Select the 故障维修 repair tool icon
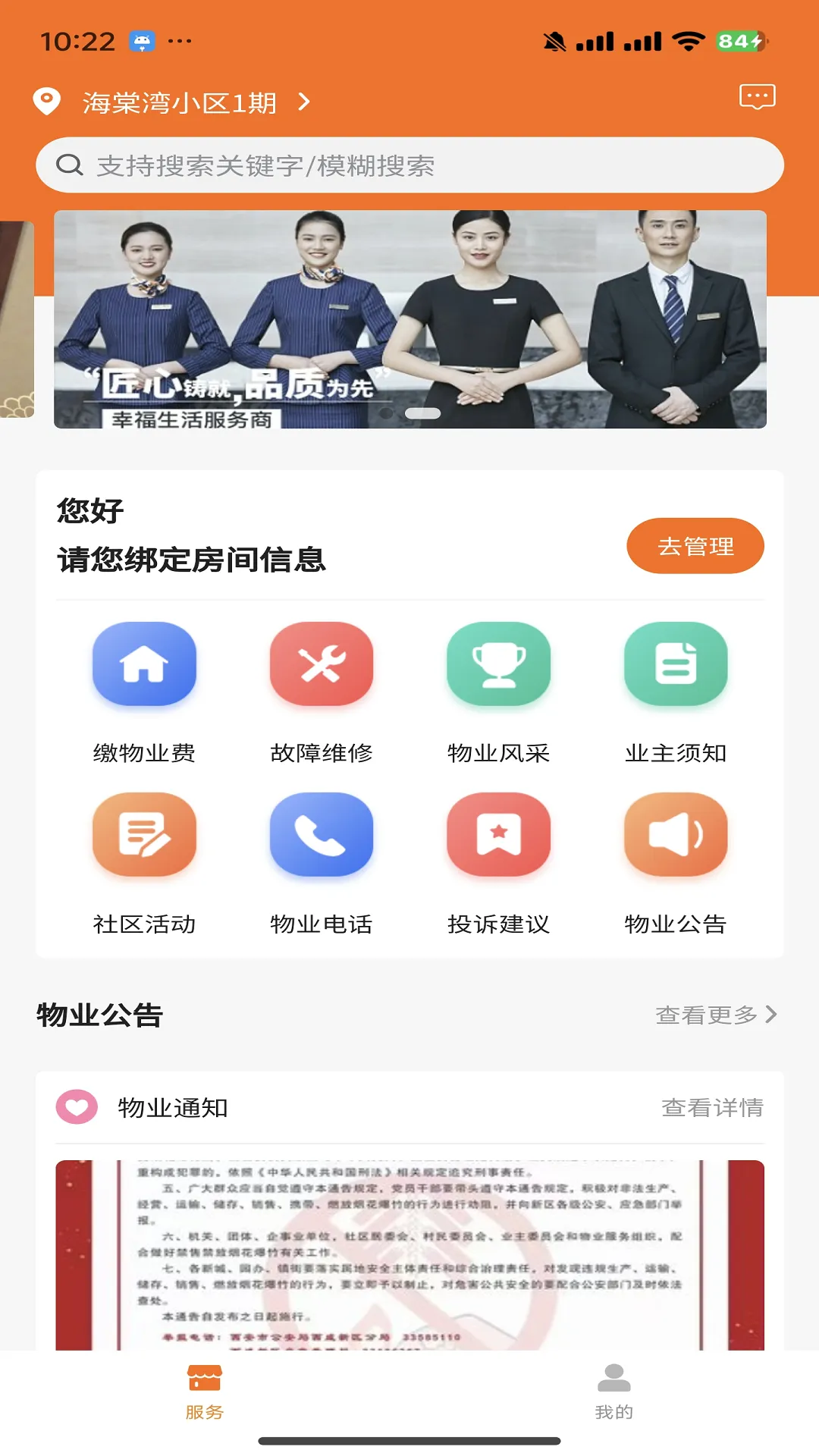Viewport: 819px width, 1456px height. point(321,665)
